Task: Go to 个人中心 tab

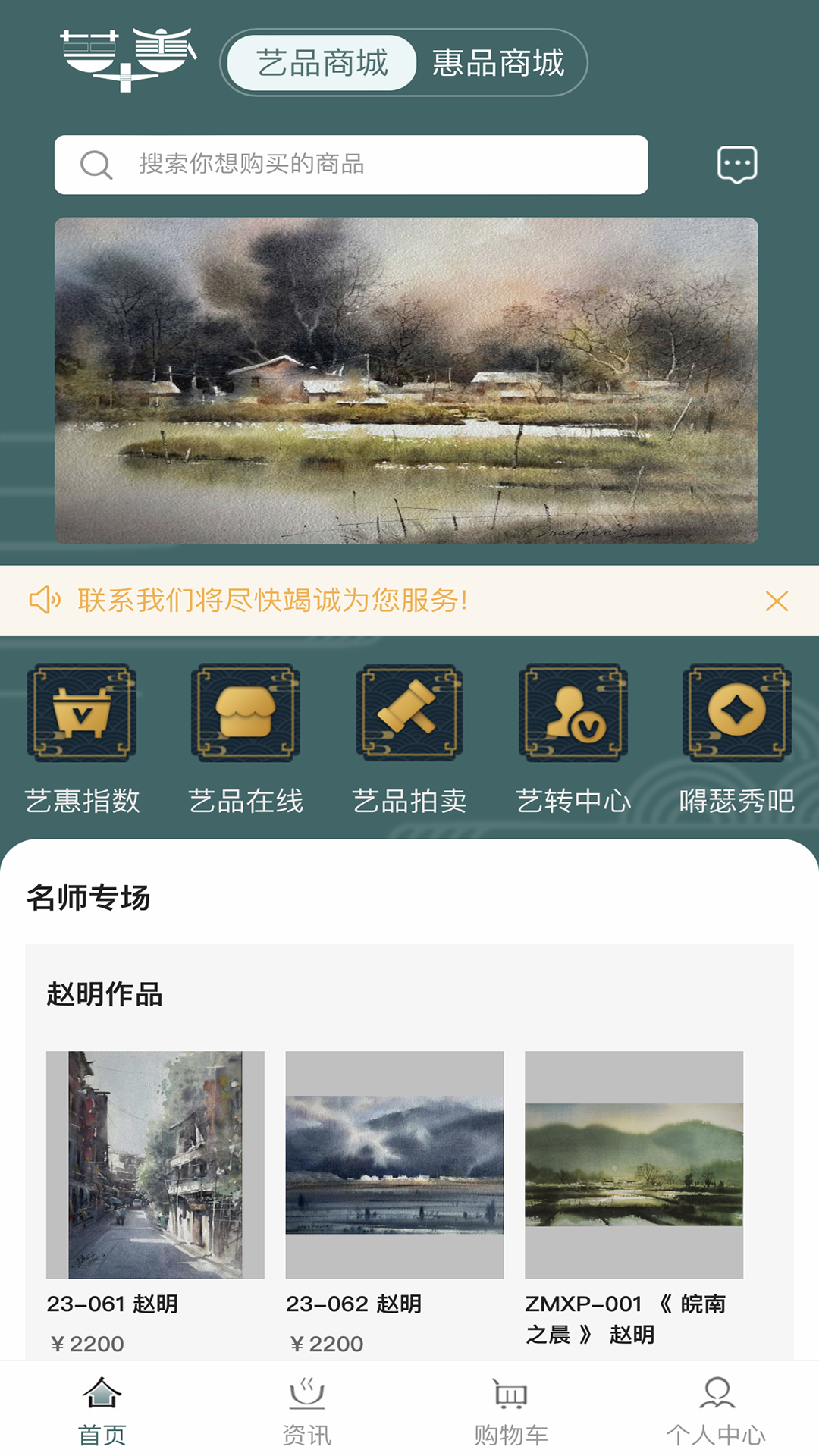Action: coord(716,1411)
